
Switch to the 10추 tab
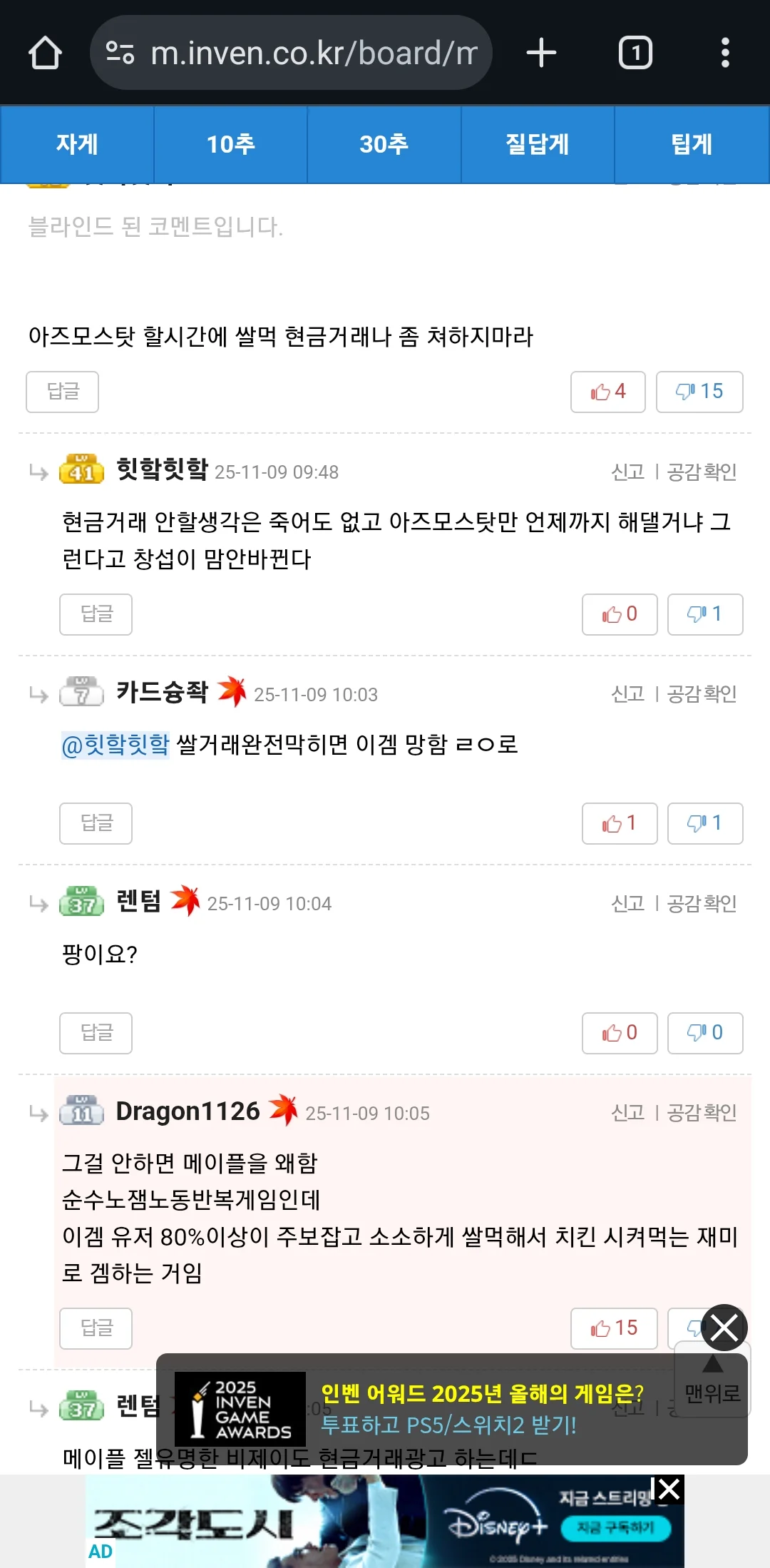pyautogui.click(x=230, y=144)
